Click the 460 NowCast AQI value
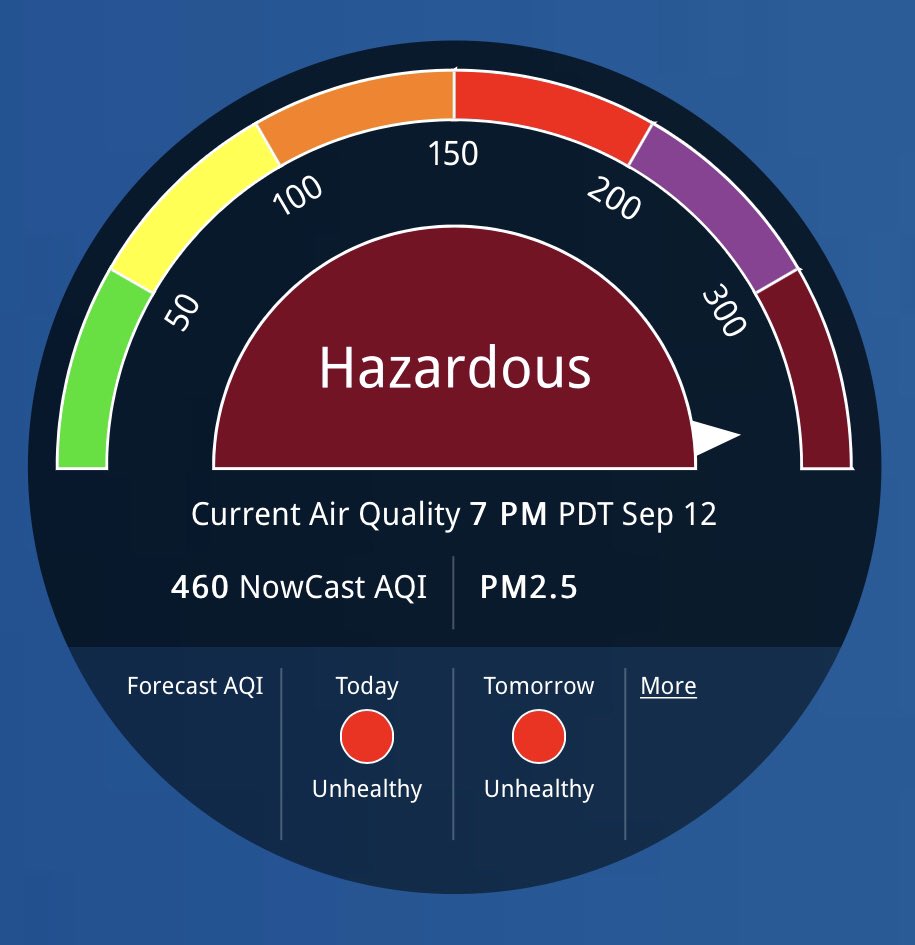915x945 pixels. 199,588
